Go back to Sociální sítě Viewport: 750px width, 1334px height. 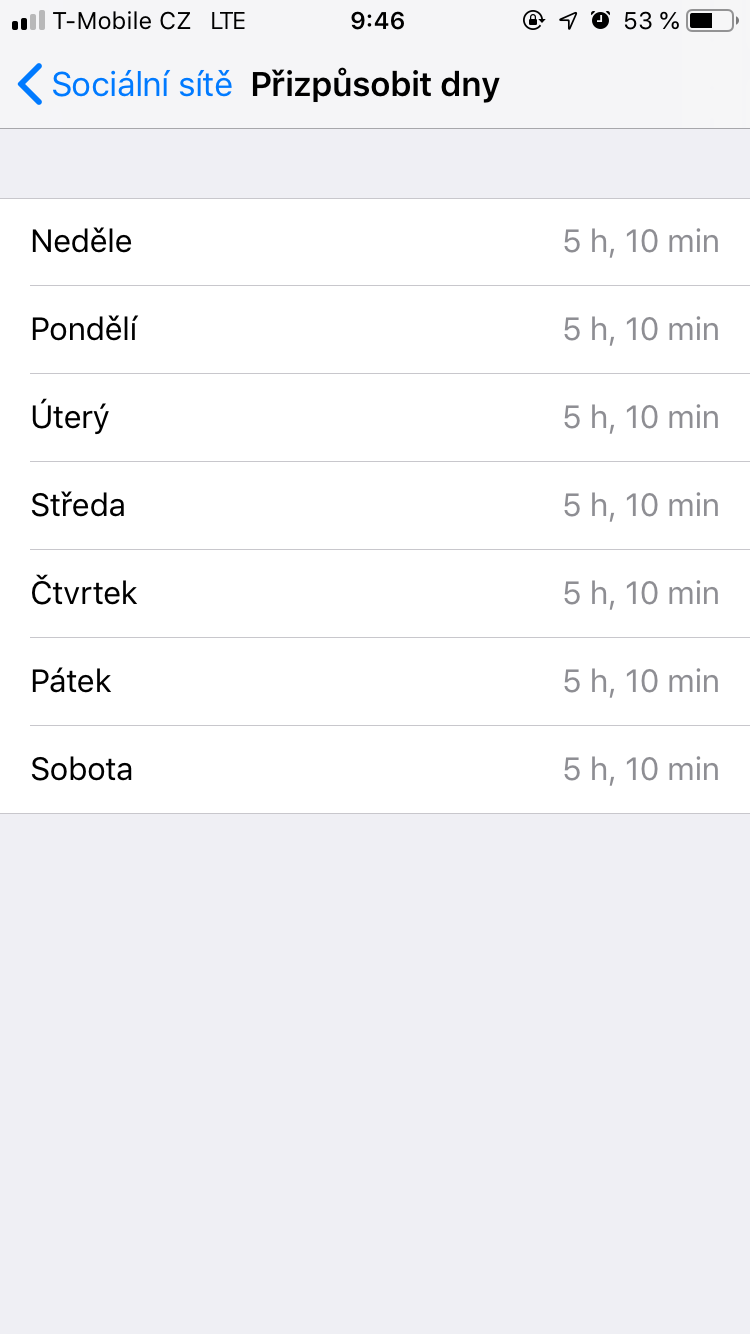125,85
